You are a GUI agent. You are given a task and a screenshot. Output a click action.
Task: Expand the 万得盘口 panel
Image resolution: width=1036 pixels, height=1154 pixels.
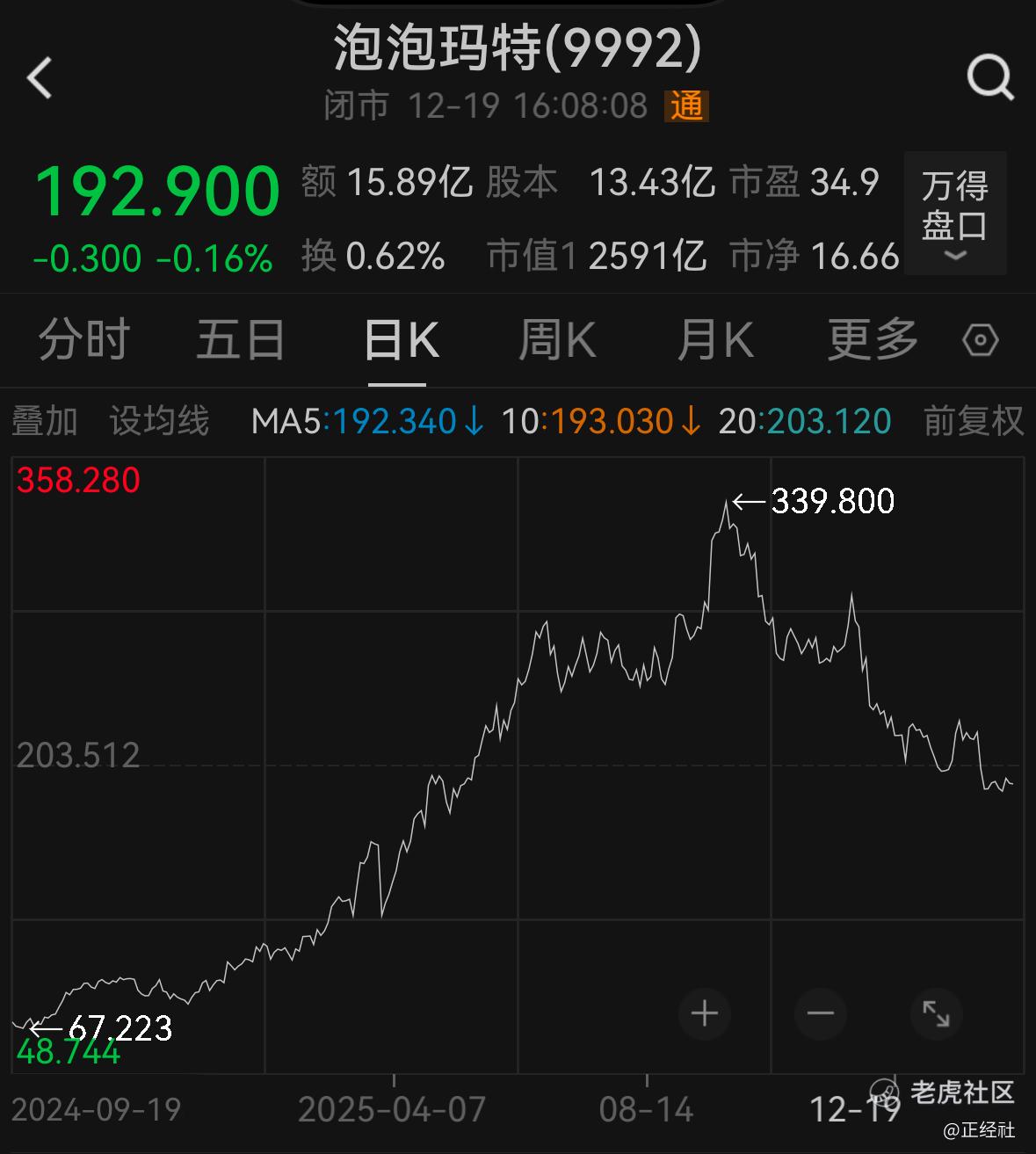(955, 213)
